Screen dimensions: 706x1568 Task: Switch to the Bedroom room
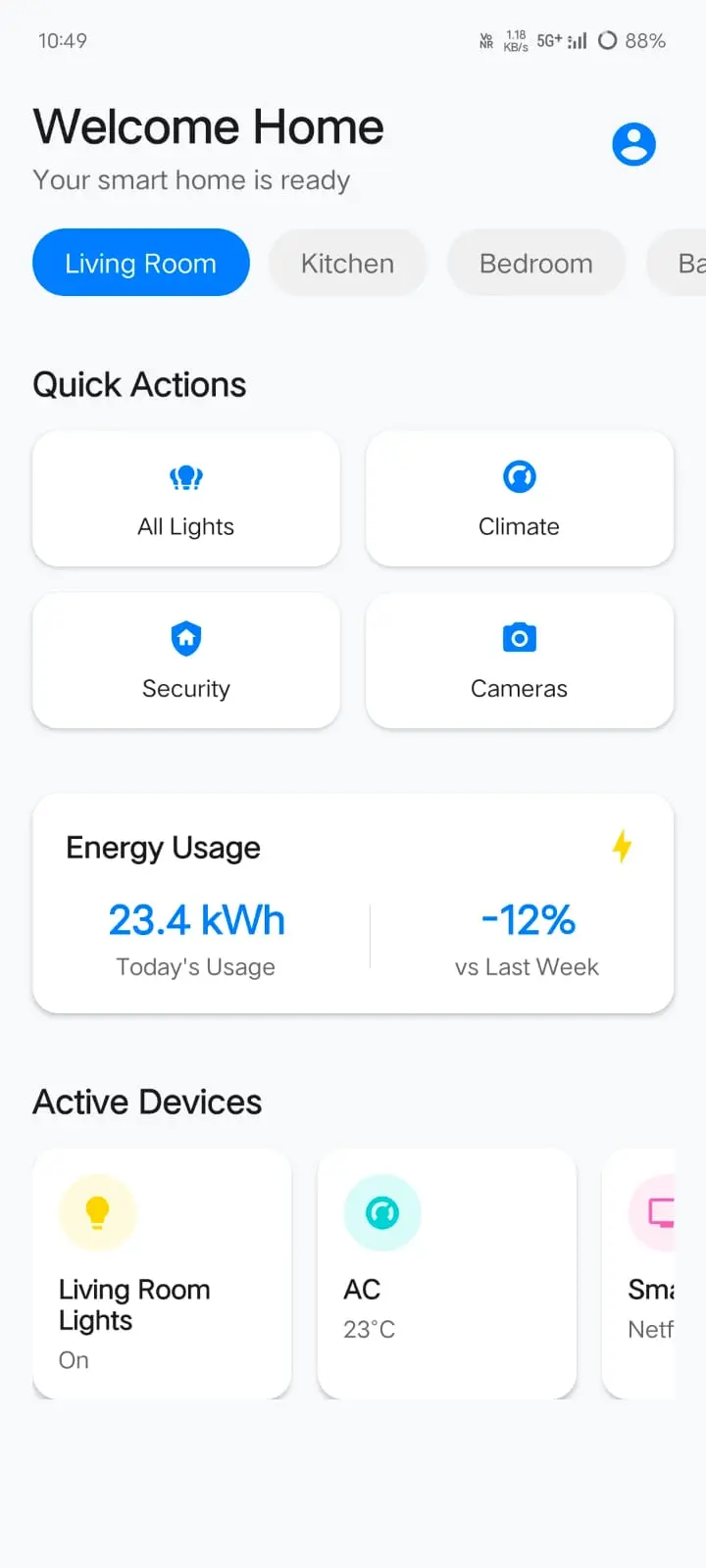536,263
